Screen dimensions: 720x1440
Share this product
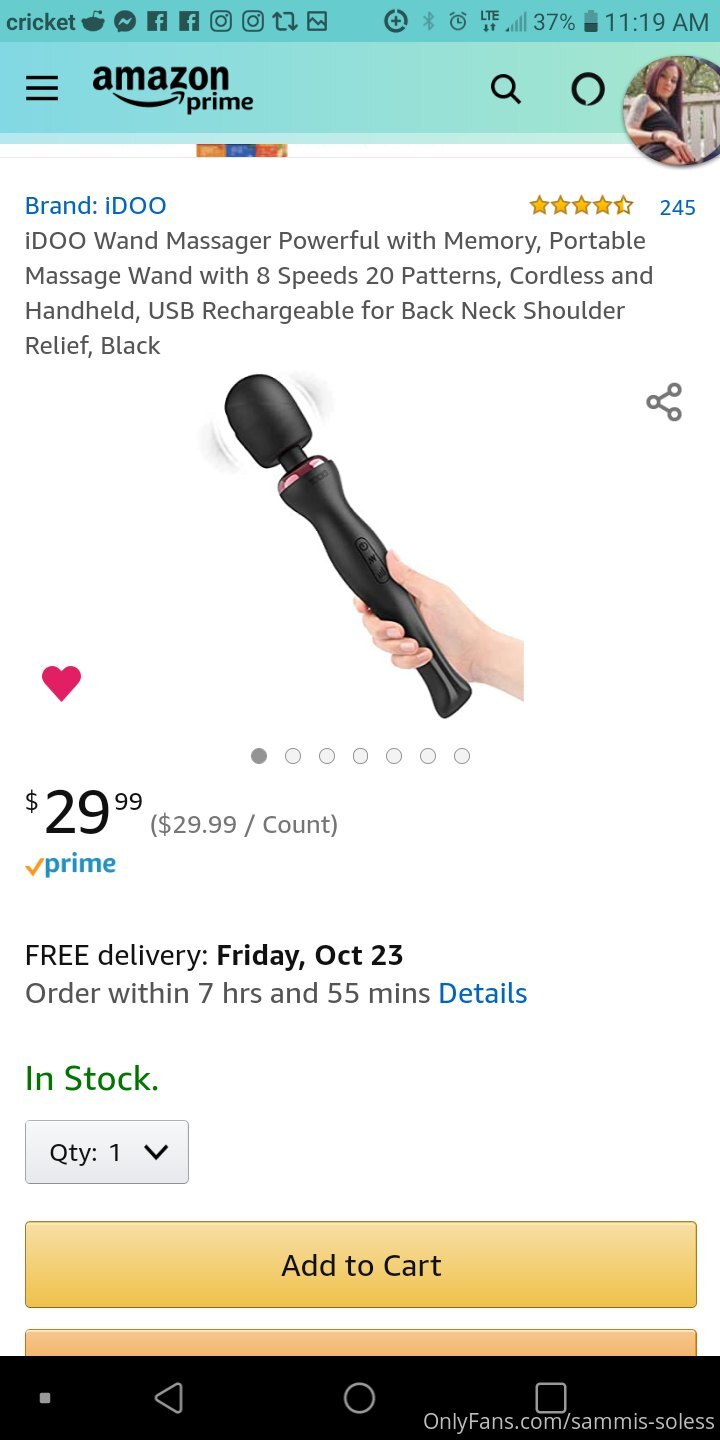pos(664,402)
